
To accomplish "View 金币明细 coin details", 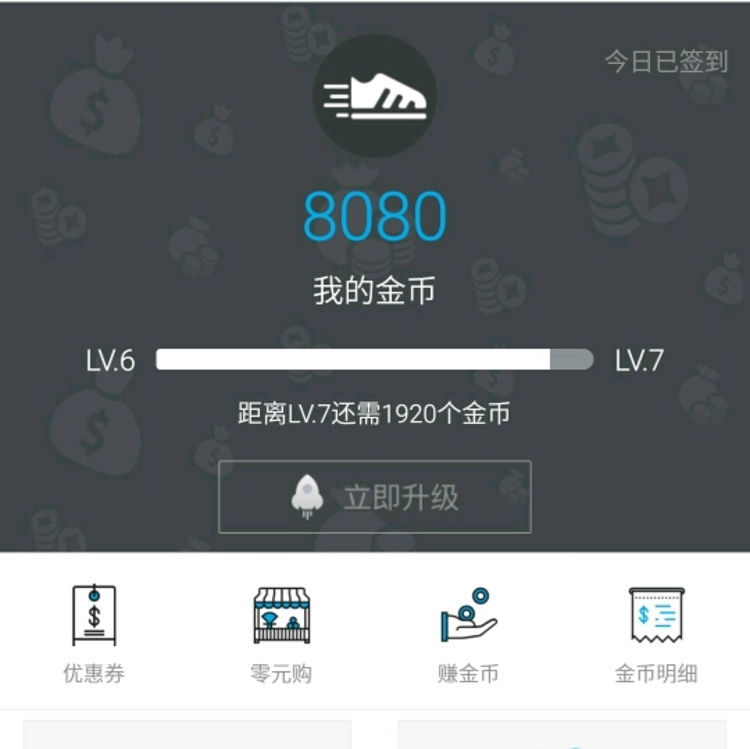I will pos(656,633).
